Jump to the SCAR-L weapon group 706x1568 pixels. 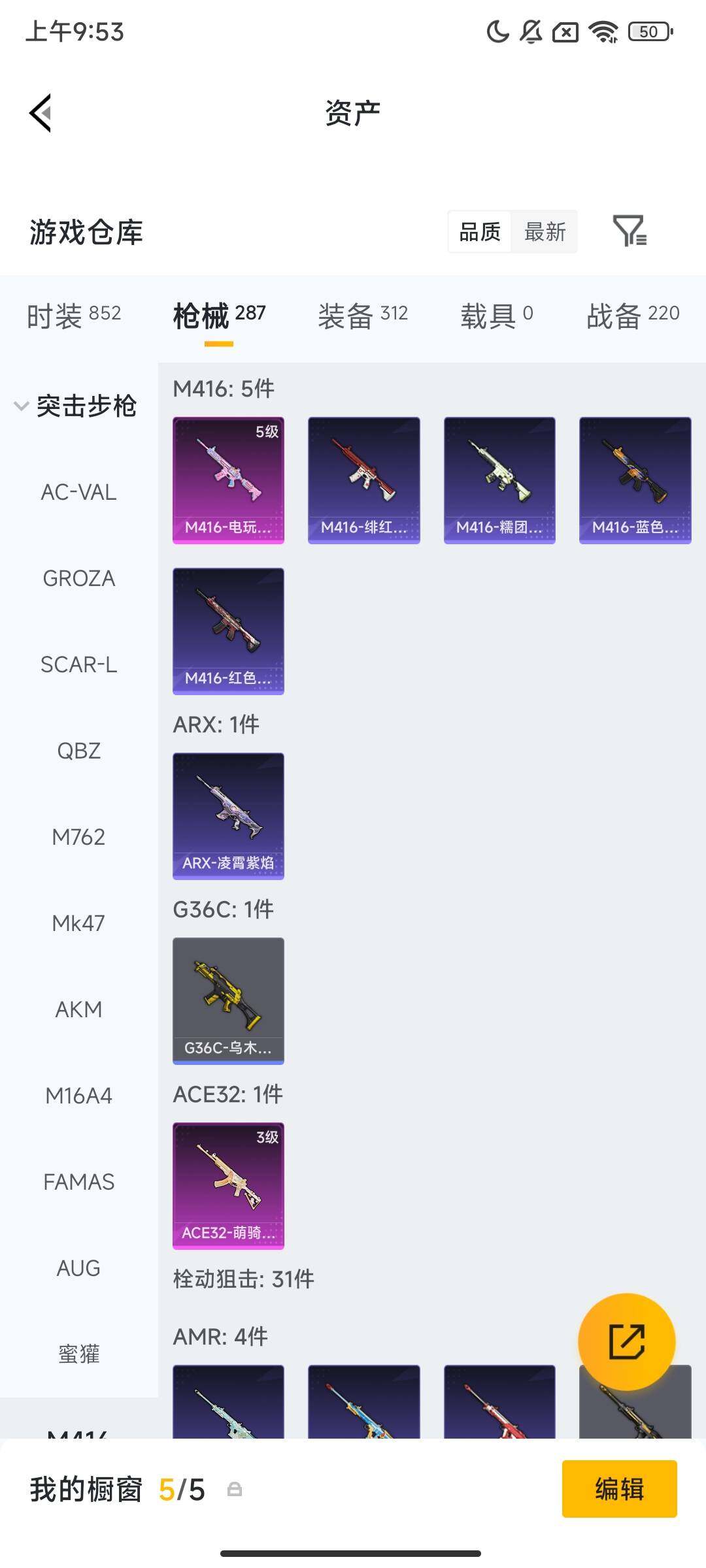coord(78,664)
